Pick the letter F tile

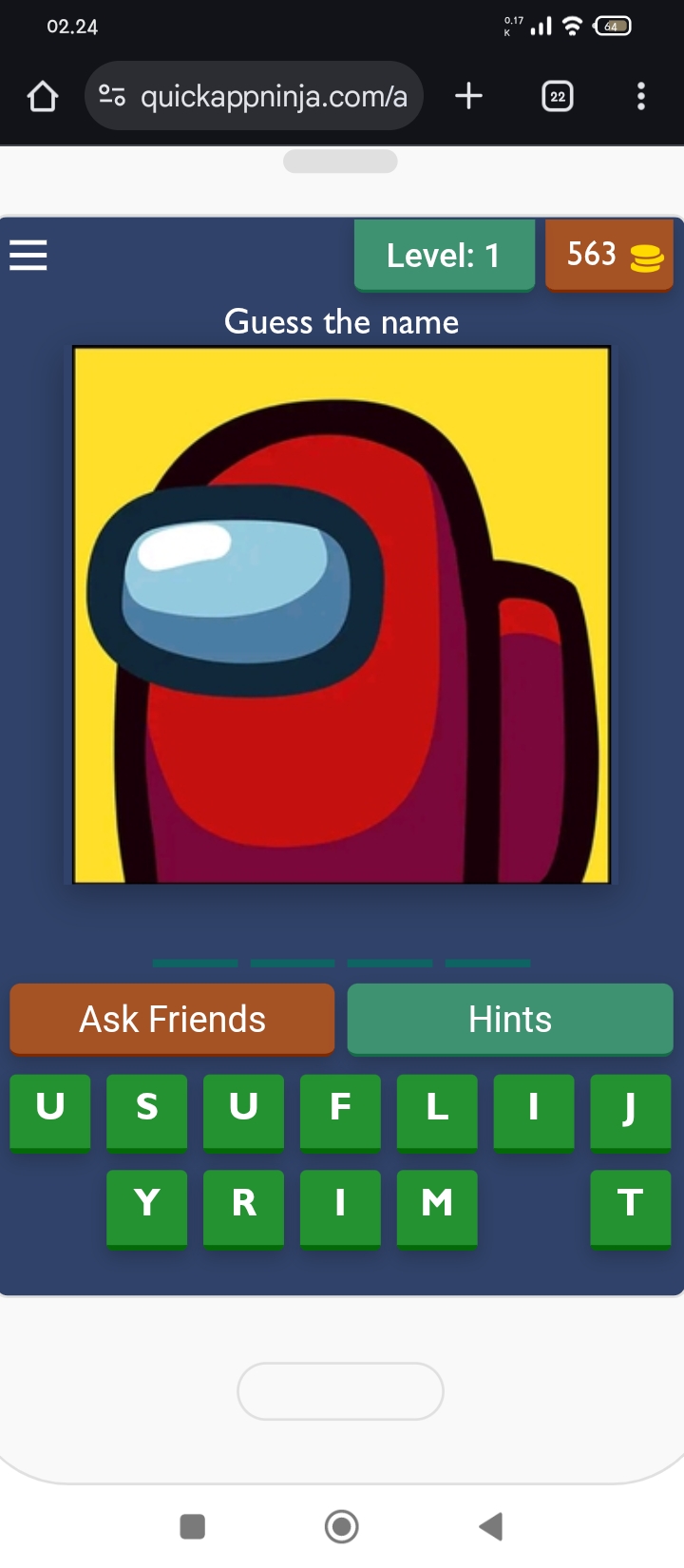pyautogui.click(x=340, y=1110)
